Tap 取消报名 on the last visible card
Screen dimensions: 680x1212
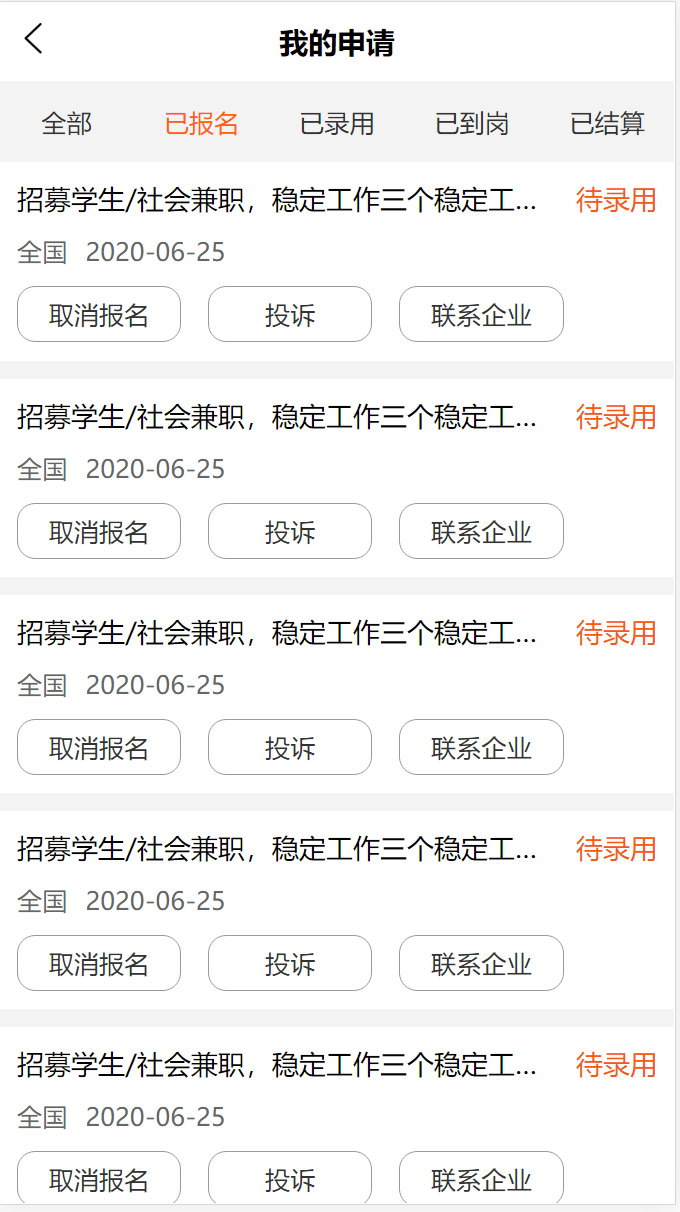pyautogui.click(x=99, y=1179)
